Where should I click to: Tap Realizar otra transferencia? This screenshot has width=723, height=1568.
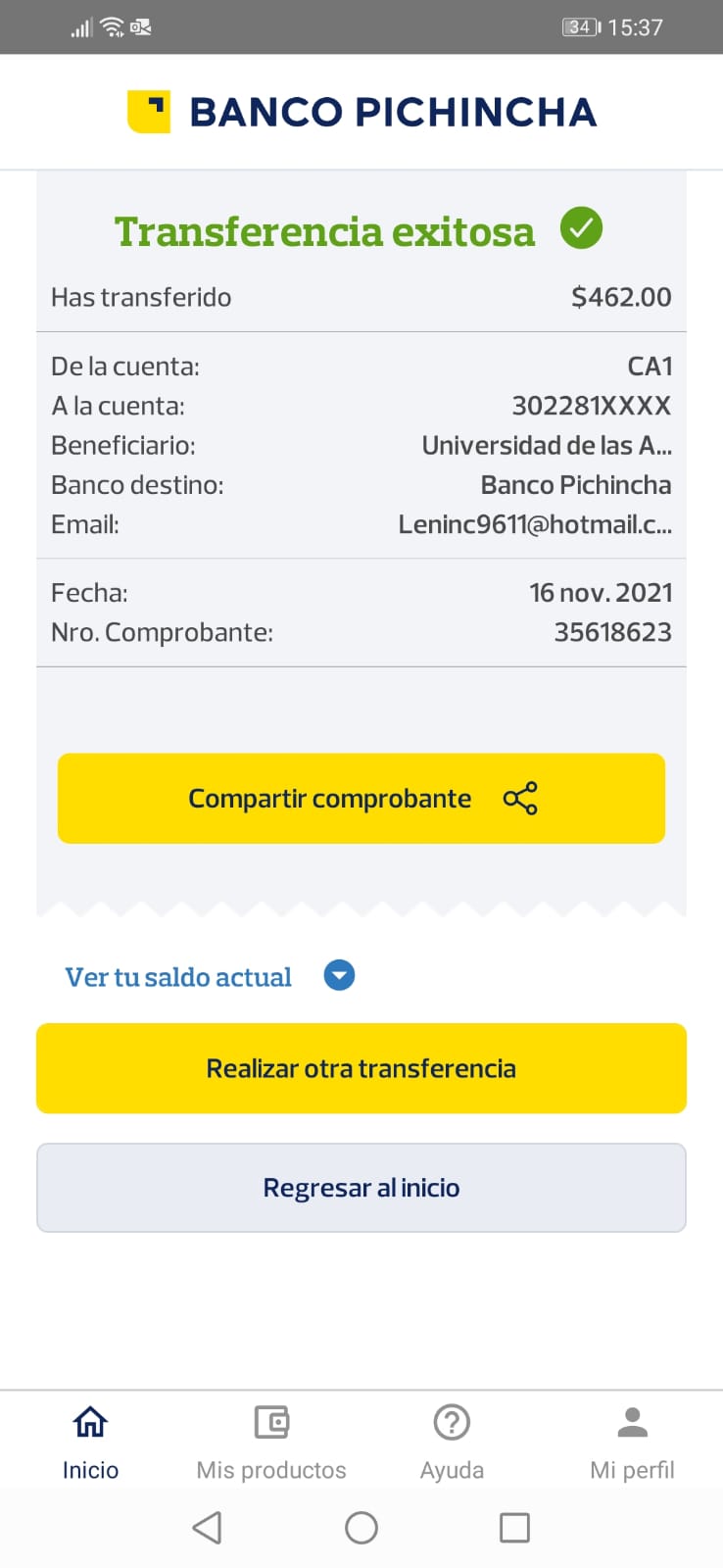point(361,1068)
